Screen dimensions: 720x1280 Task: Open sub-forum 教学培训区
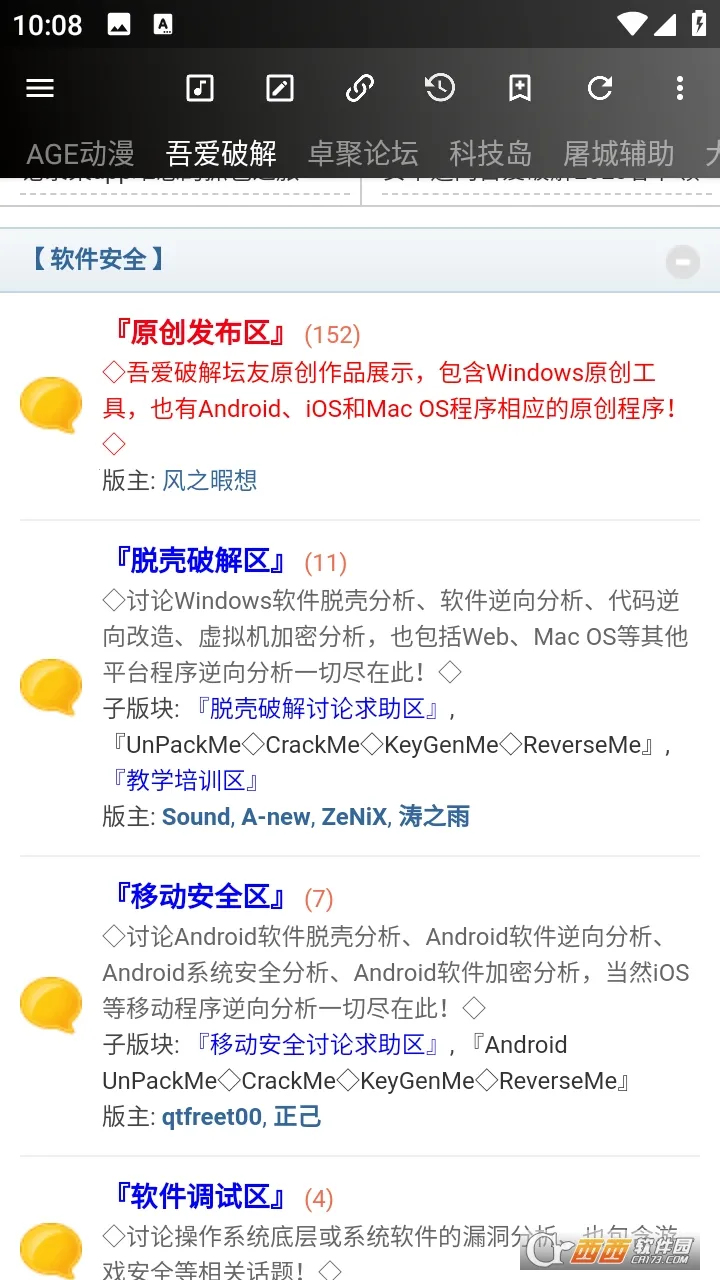(186, 781)
